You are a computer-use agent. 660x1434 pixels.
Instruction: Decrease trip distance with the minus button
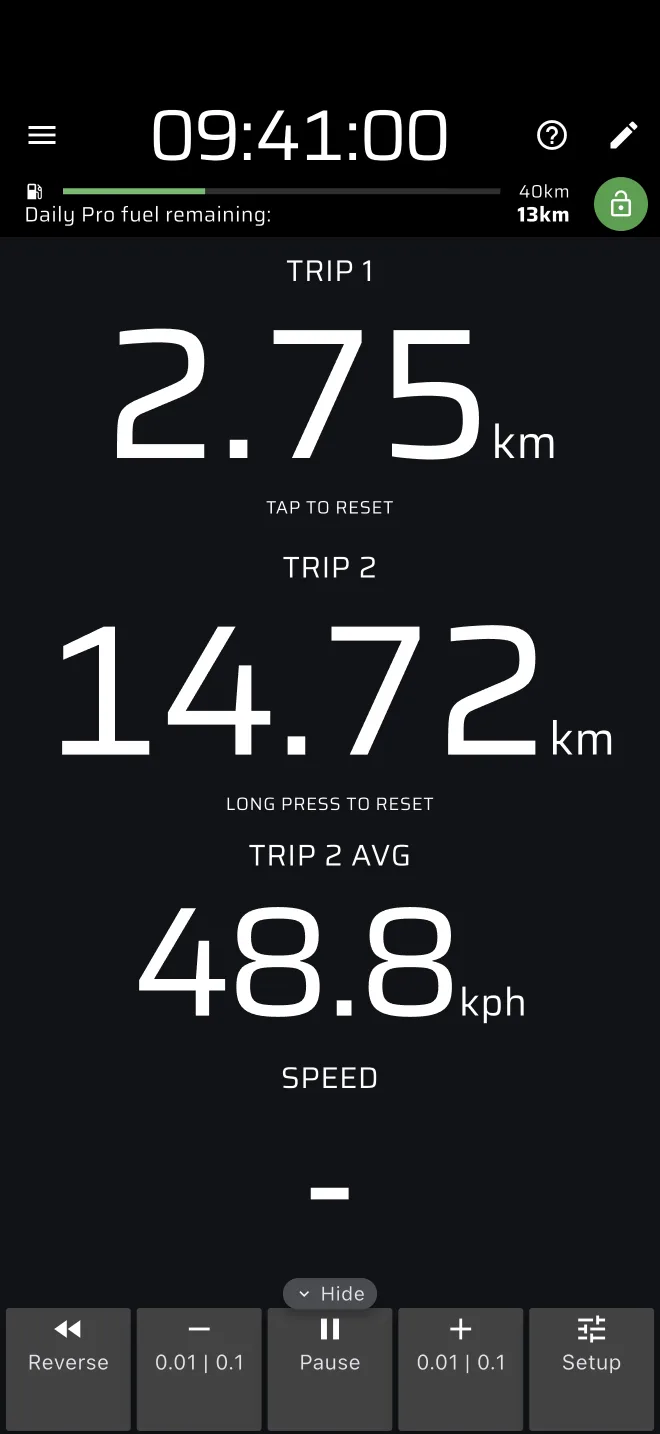(199, 1369)
